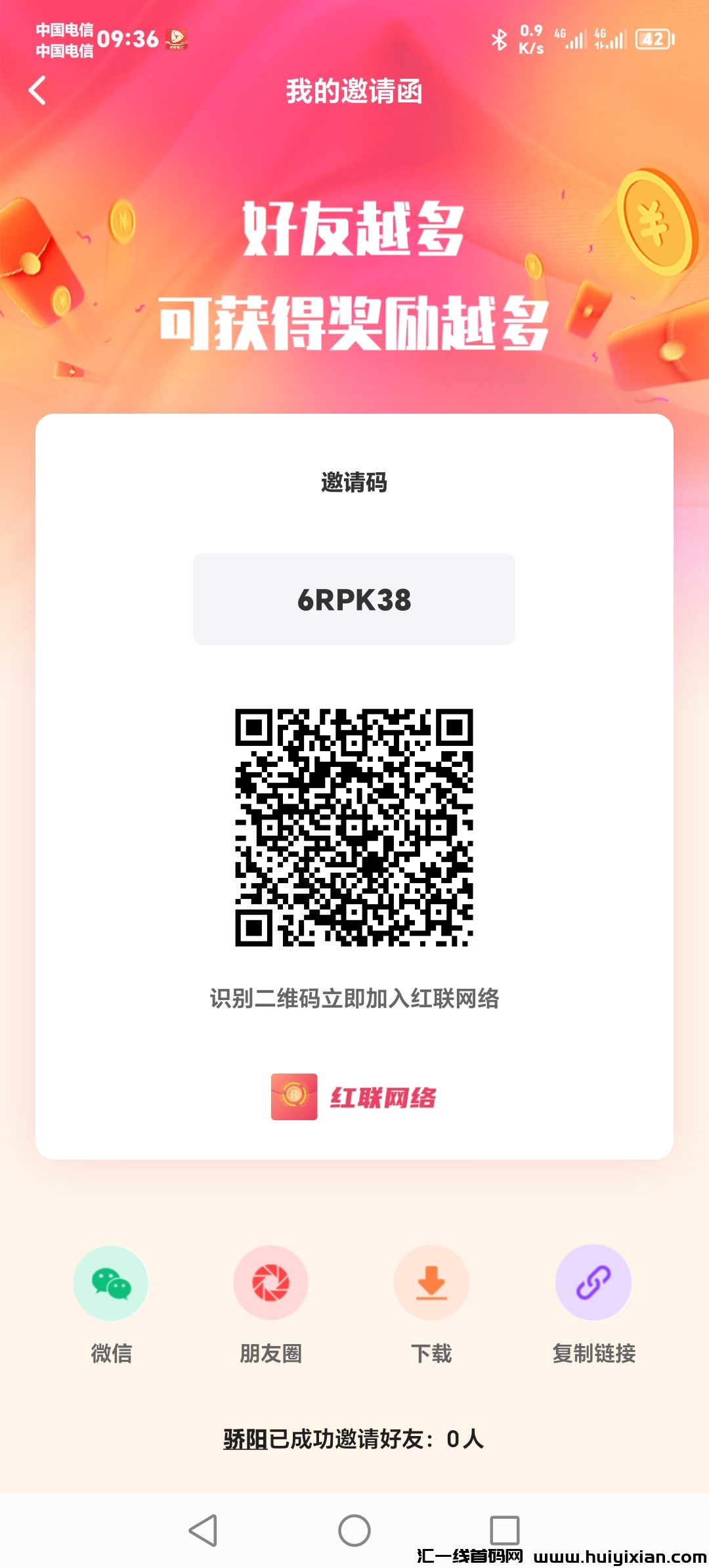Tap the 邀请码 section label
709x1568 pixels.
pos(354,483)
